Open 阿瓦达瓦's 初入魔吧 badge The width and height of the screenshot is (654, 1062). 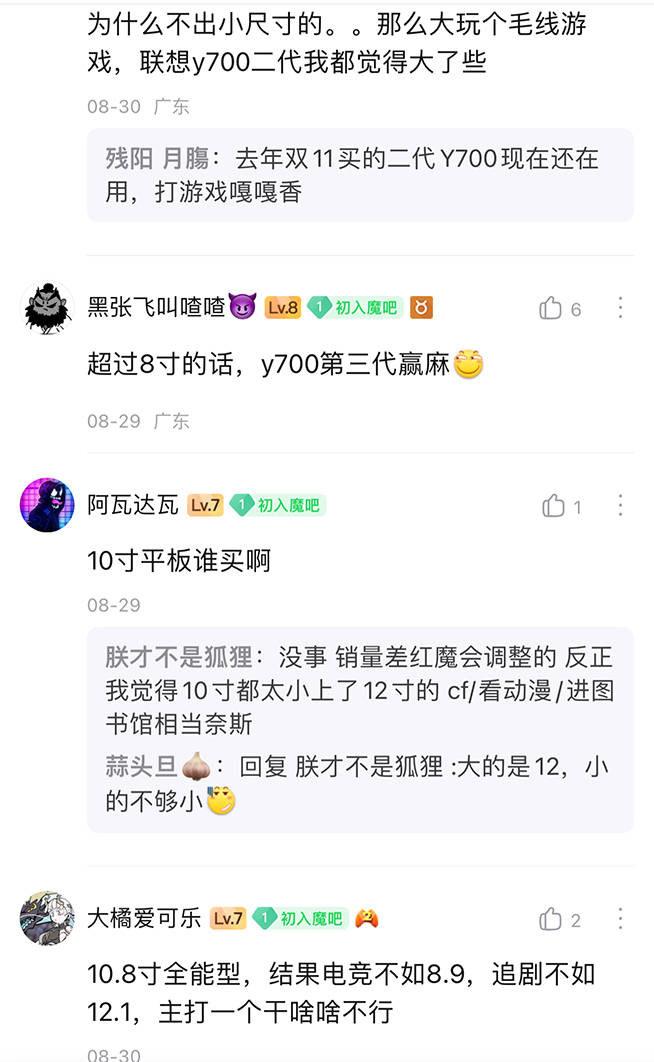(277, 505)
